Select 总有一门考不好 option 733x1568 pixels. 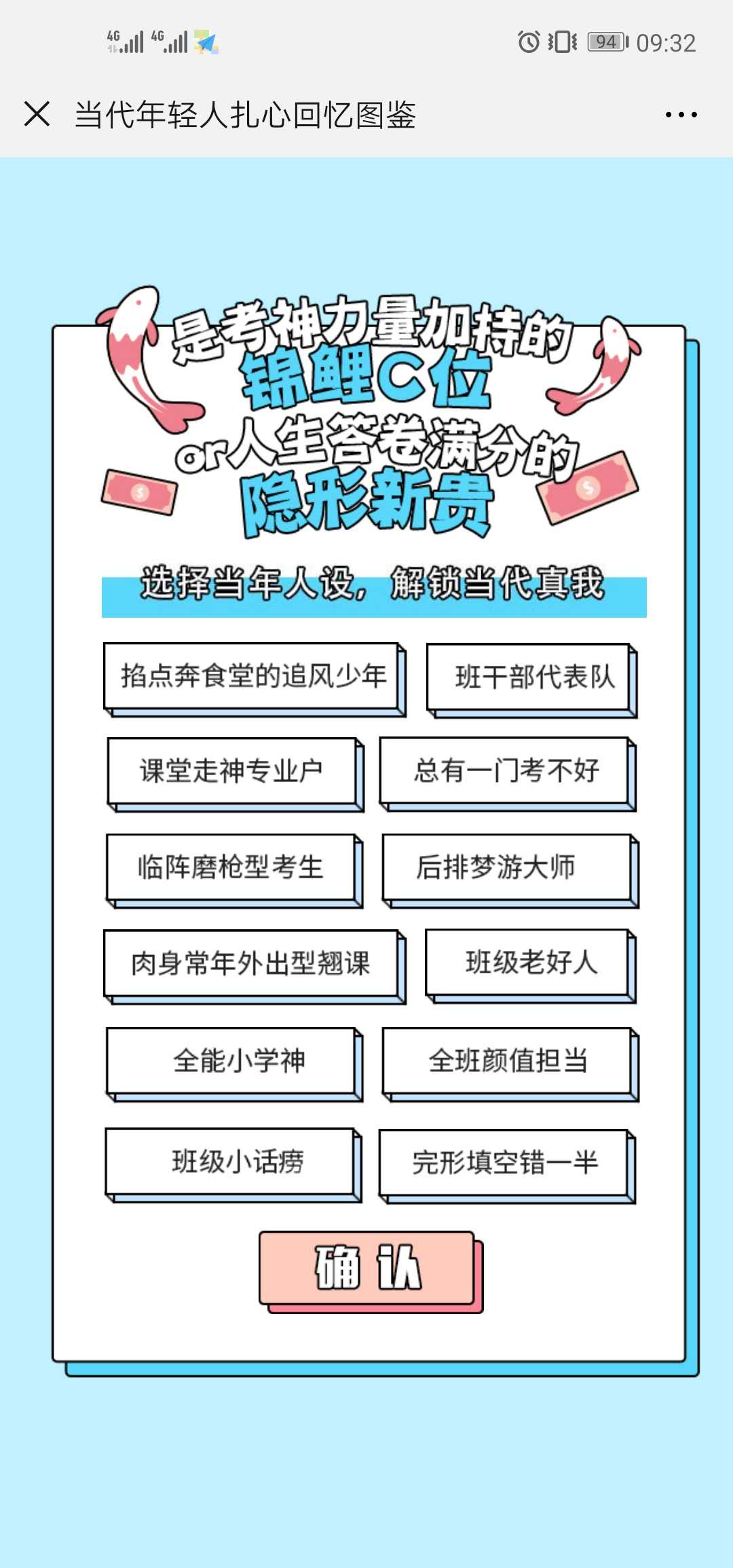pos(506,771)
